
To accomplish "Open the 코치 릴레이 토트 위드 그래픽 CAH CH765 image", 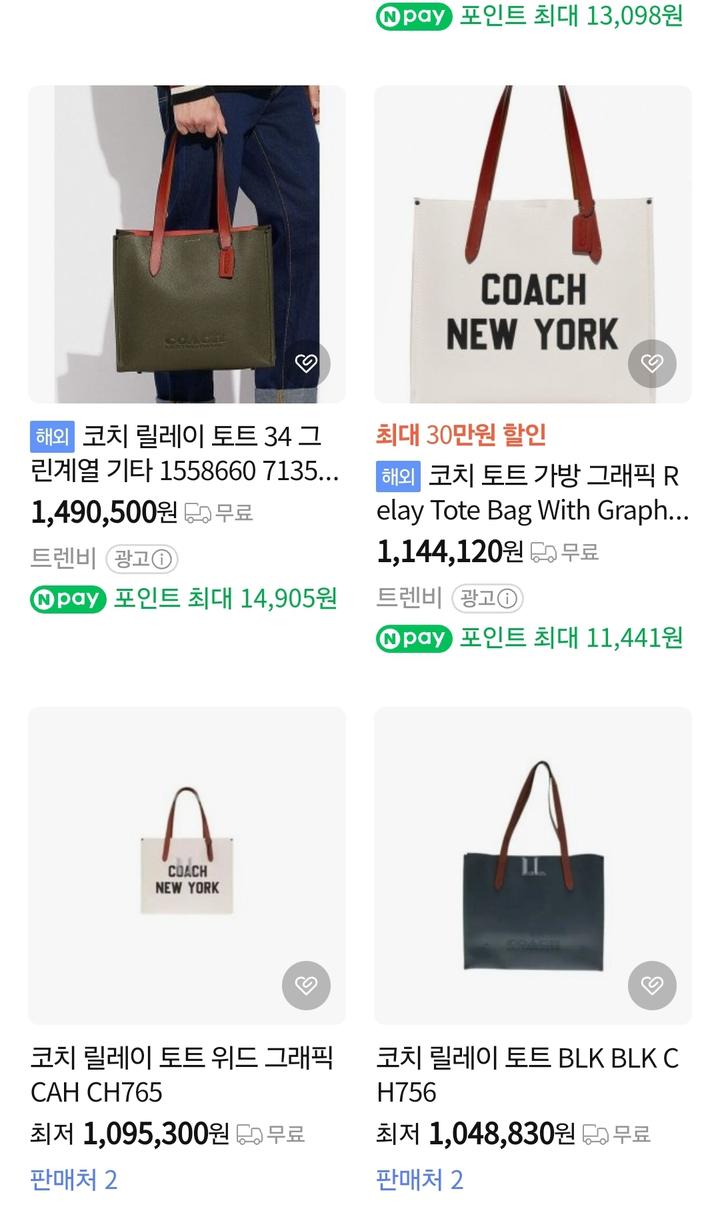I will (187, 865).
